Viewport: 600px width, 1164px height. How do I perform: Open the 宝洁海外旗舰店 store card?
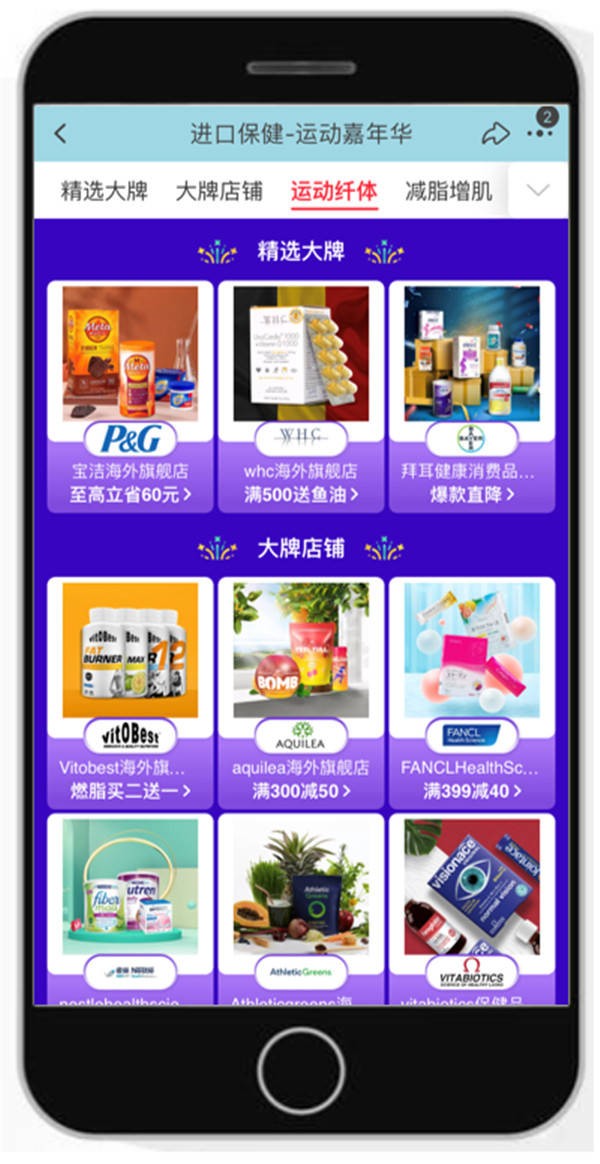(130, 395)
